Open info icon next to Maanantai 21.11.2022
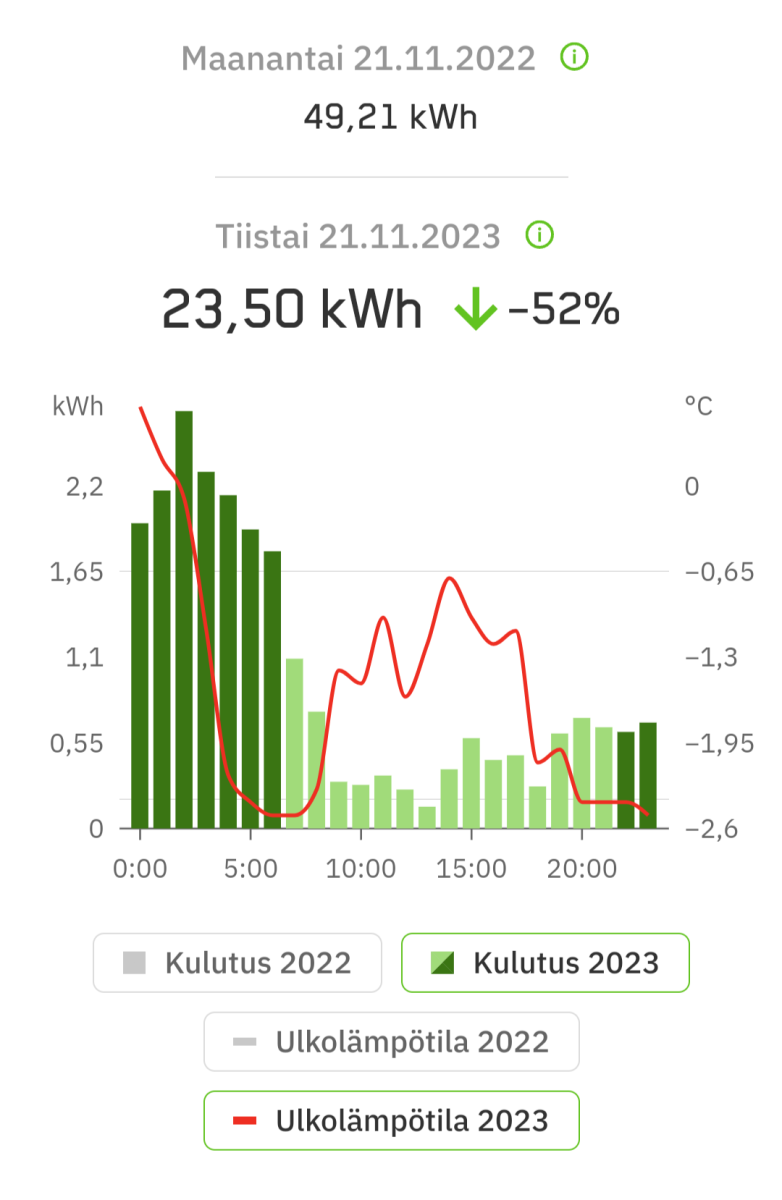The width and height of the screenshot is (782, 1200). click(x=574, y=58)
